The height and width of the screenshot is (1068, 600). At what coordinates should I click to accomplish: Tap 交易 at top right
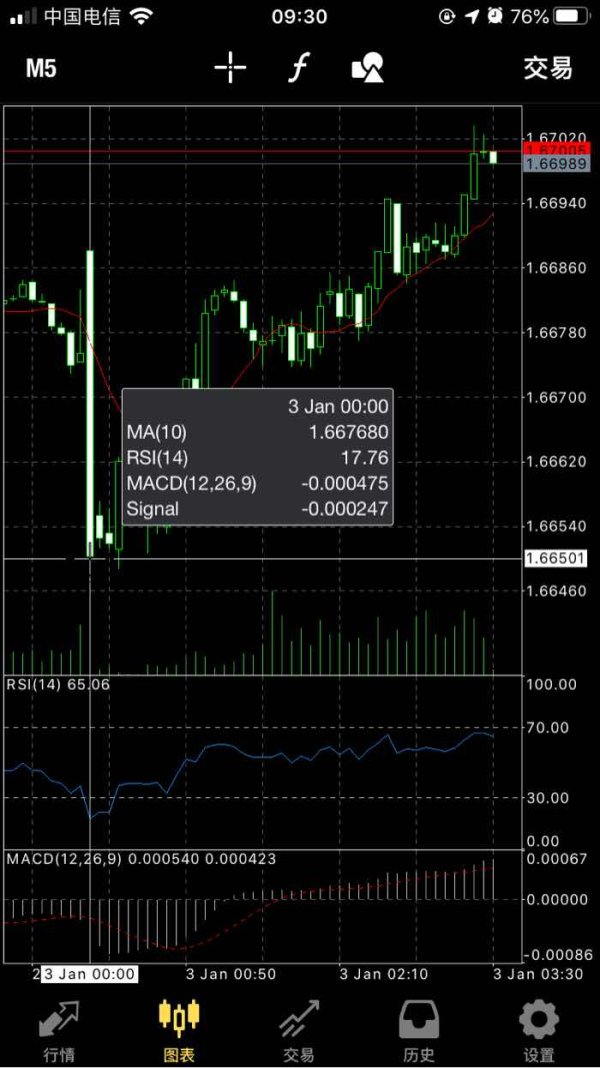(548, 68)
